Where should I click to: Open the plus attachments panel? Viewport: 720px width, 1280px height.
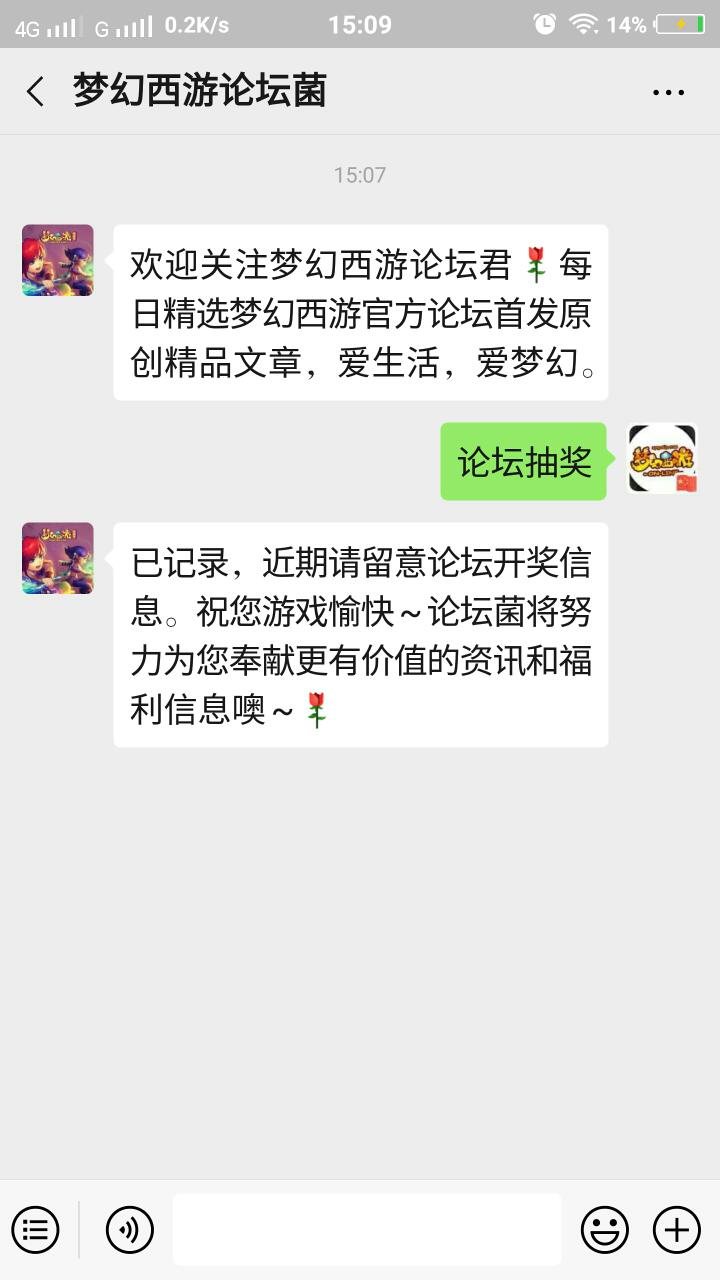pos(677,1229)
